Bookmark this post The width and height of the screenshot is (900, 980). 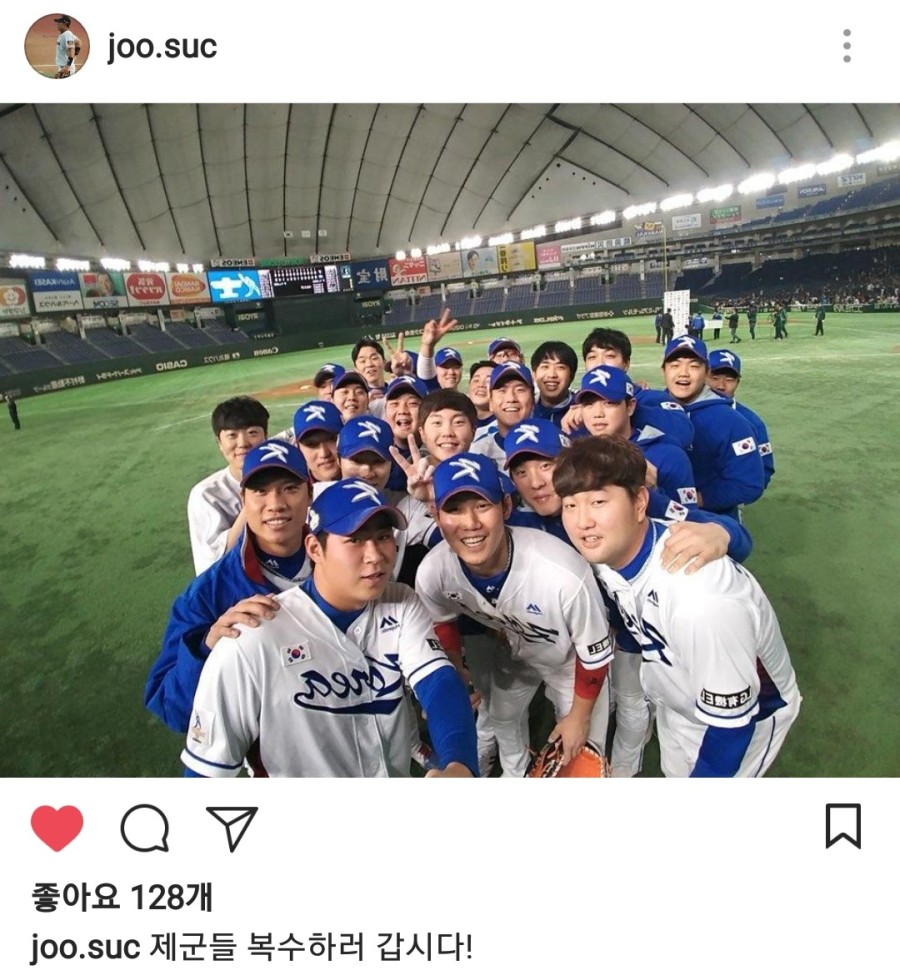point(843,826)
